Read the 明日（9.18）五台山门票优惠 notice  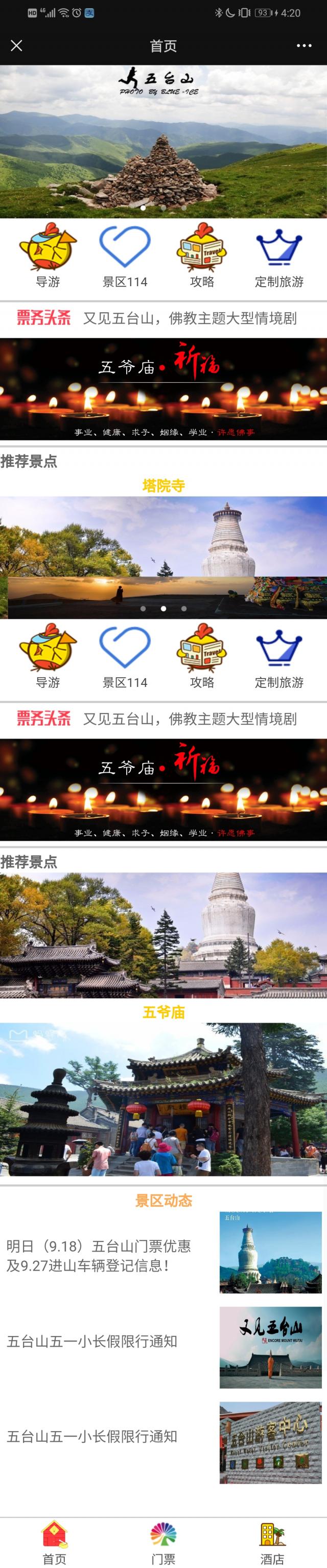99,1255
